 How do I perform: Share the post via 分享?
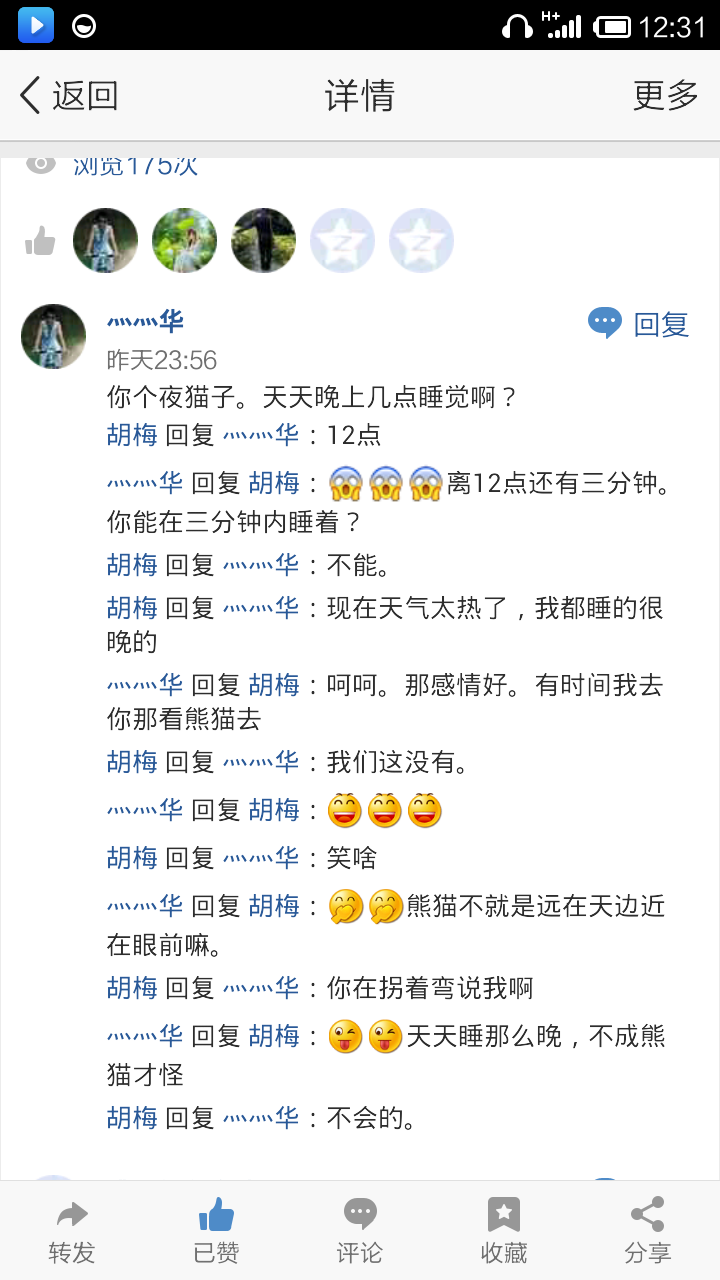(x=648, y=1230)
